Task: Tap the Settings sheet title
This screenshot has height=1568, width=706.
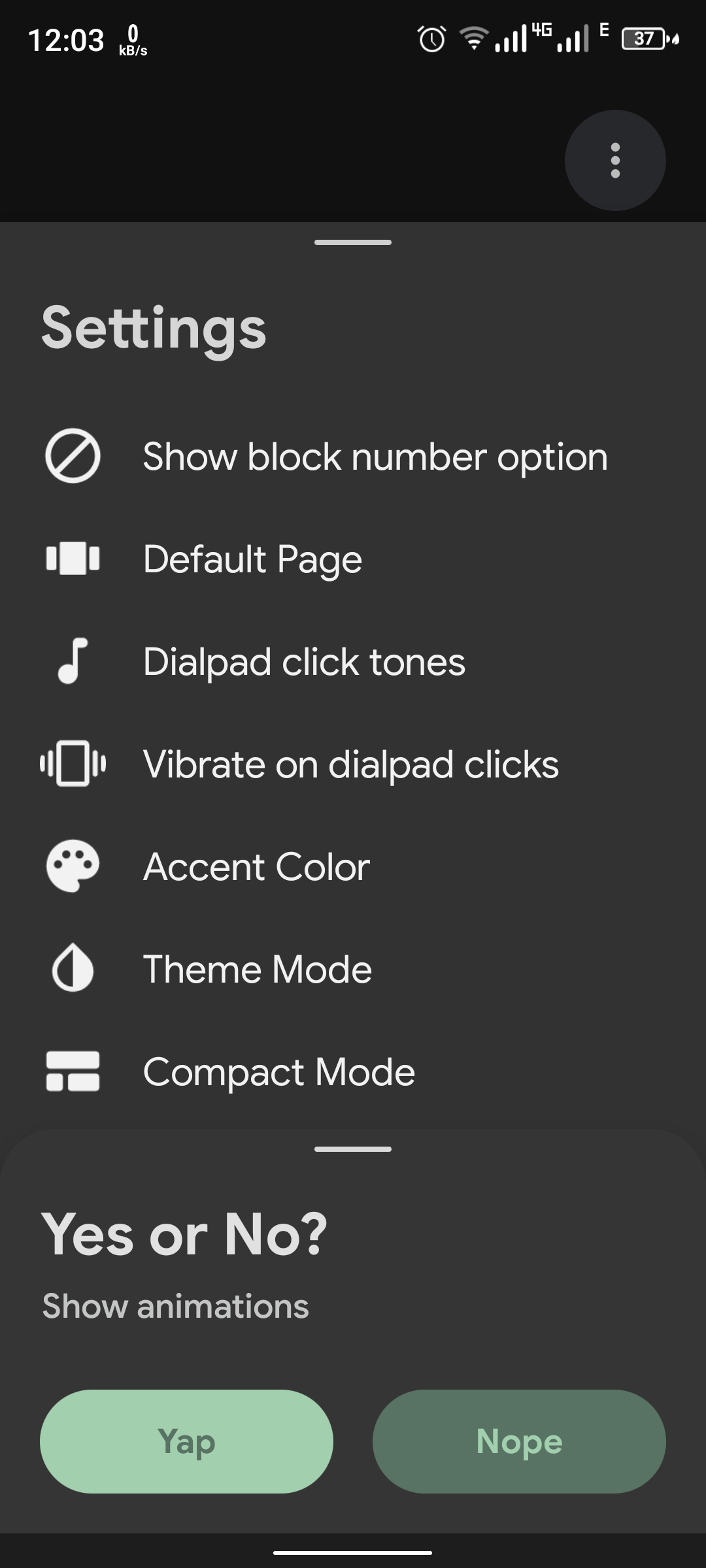Action: click(x=154, y=329)
